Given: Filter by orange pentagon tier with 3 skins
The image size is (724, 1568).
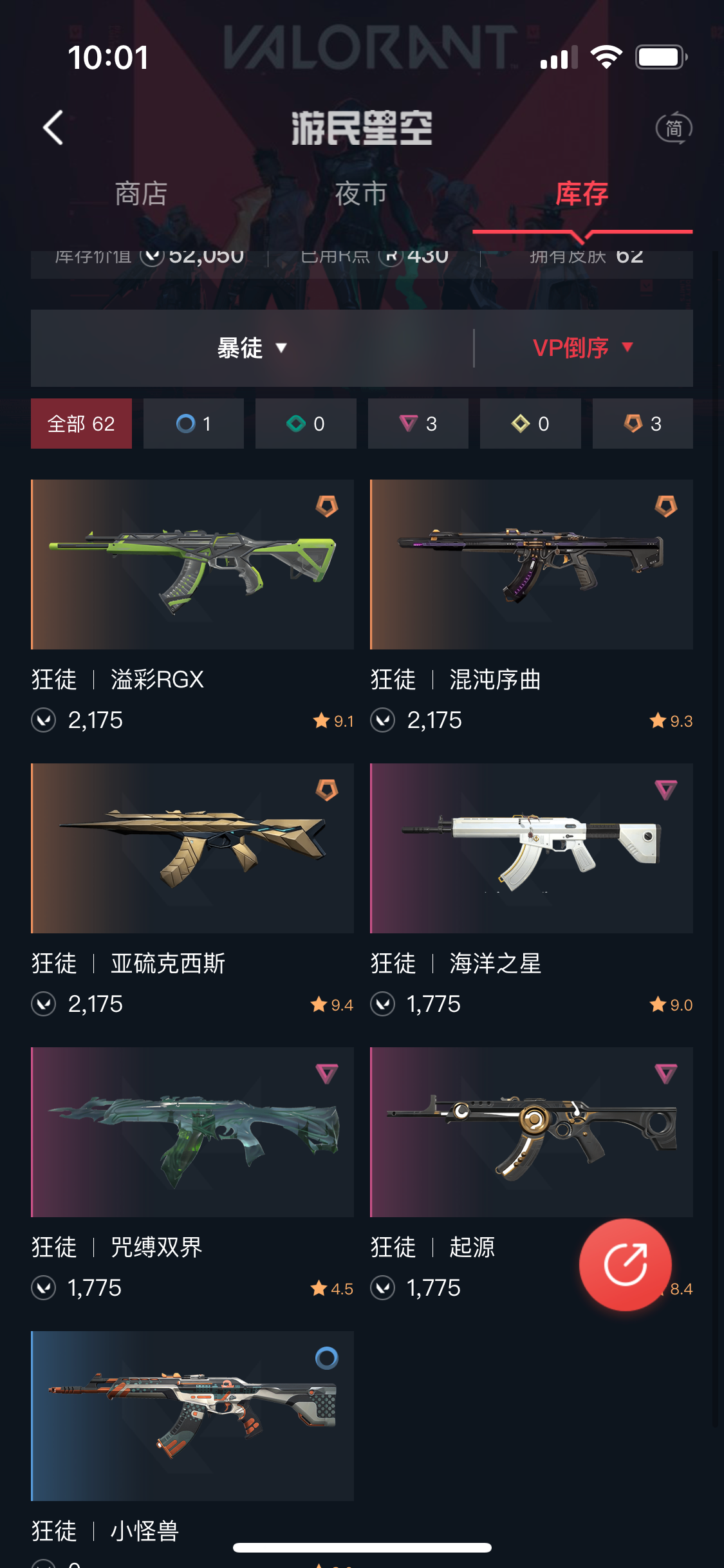Looking at the screenshot, I should pos(642,424).
